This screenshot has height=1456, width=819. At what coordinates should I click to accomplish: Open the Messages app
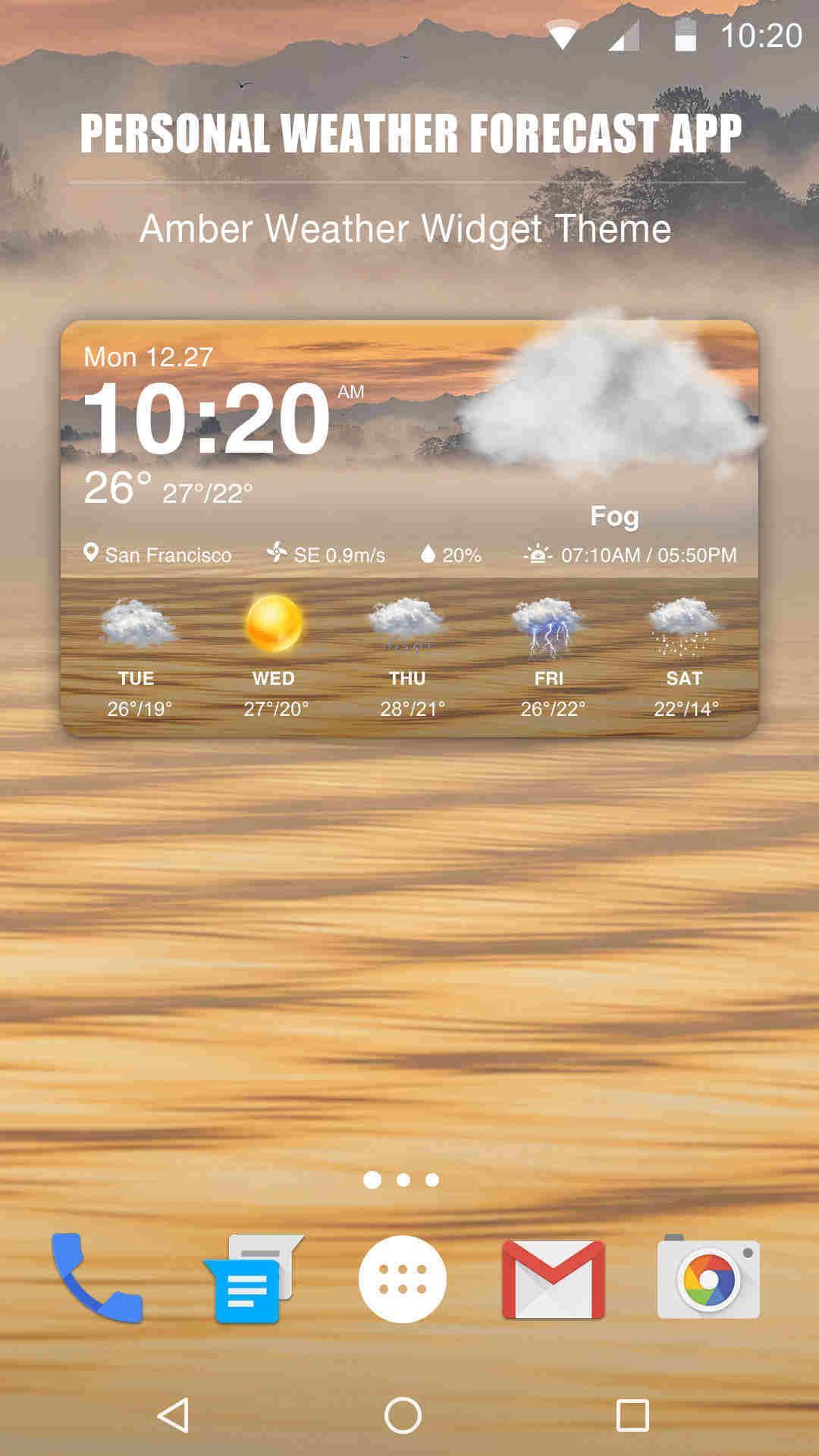pos(253,1280)
